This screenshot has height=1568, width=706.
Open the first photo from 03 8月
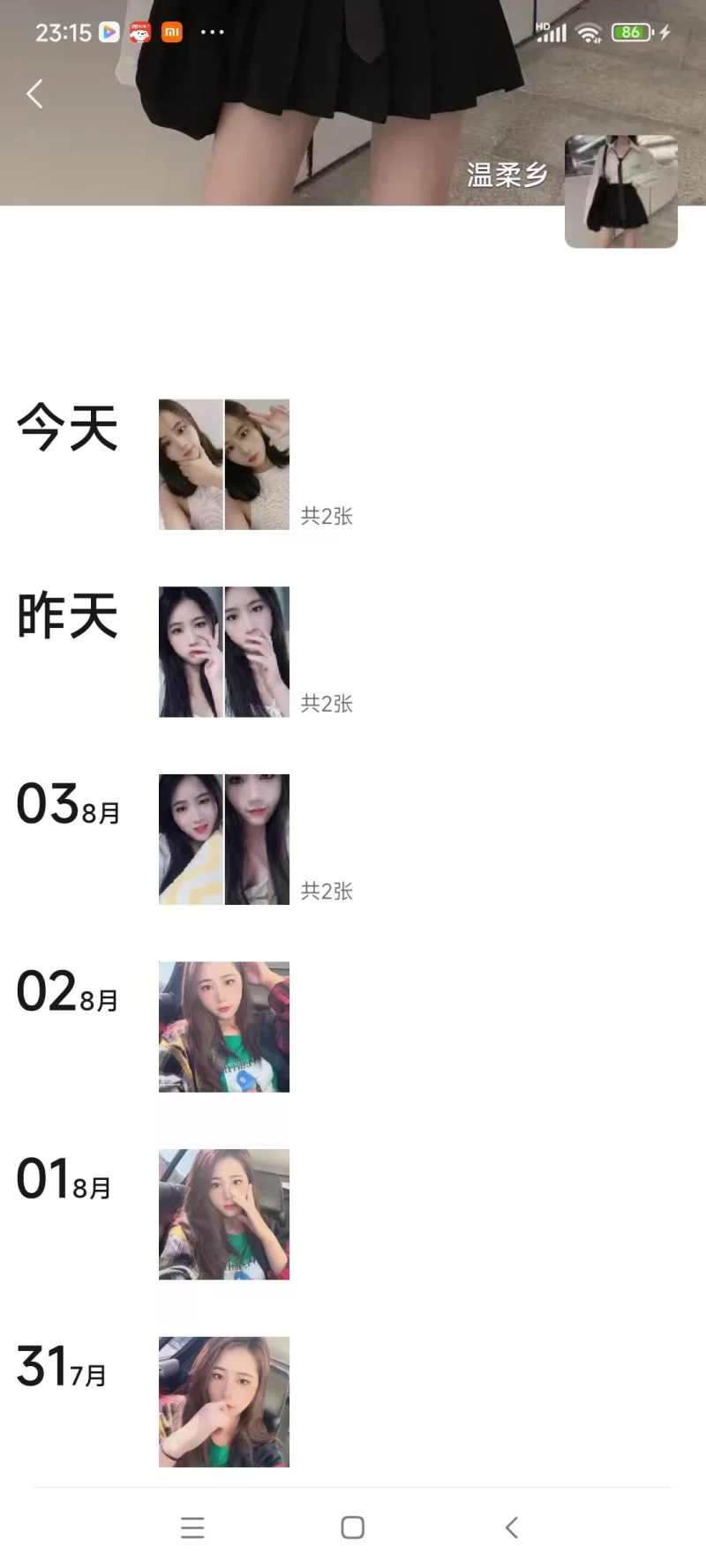click(191, 840)
